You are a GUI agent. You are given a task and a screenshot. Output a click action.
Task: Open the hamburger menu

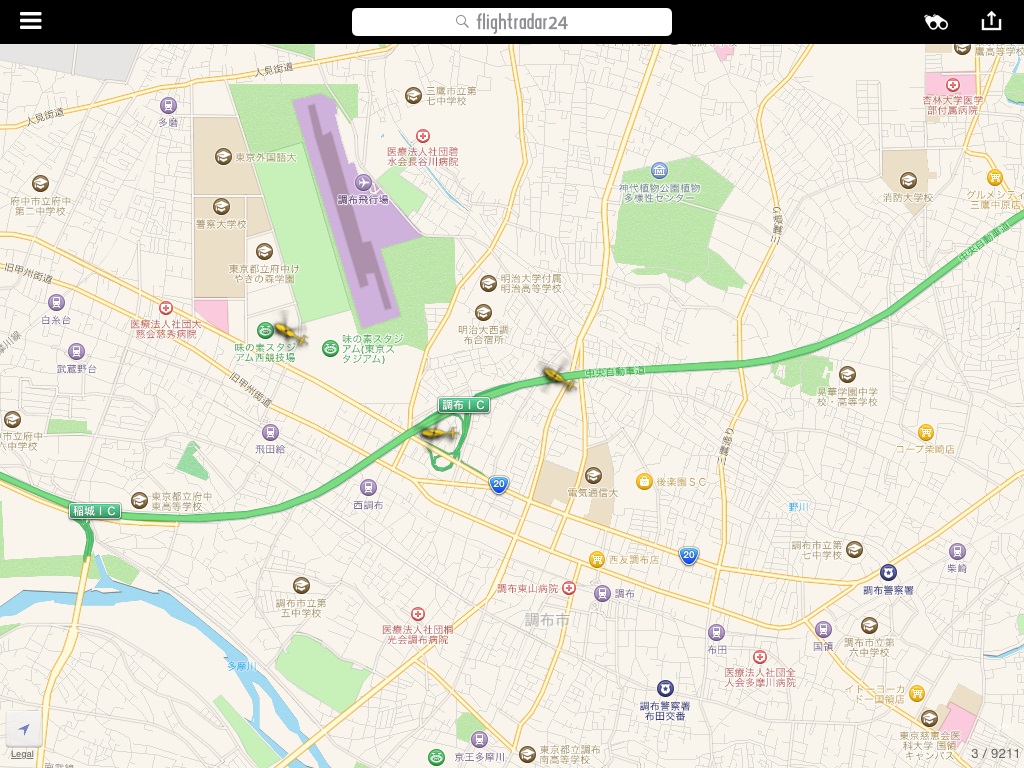(31, 21)
